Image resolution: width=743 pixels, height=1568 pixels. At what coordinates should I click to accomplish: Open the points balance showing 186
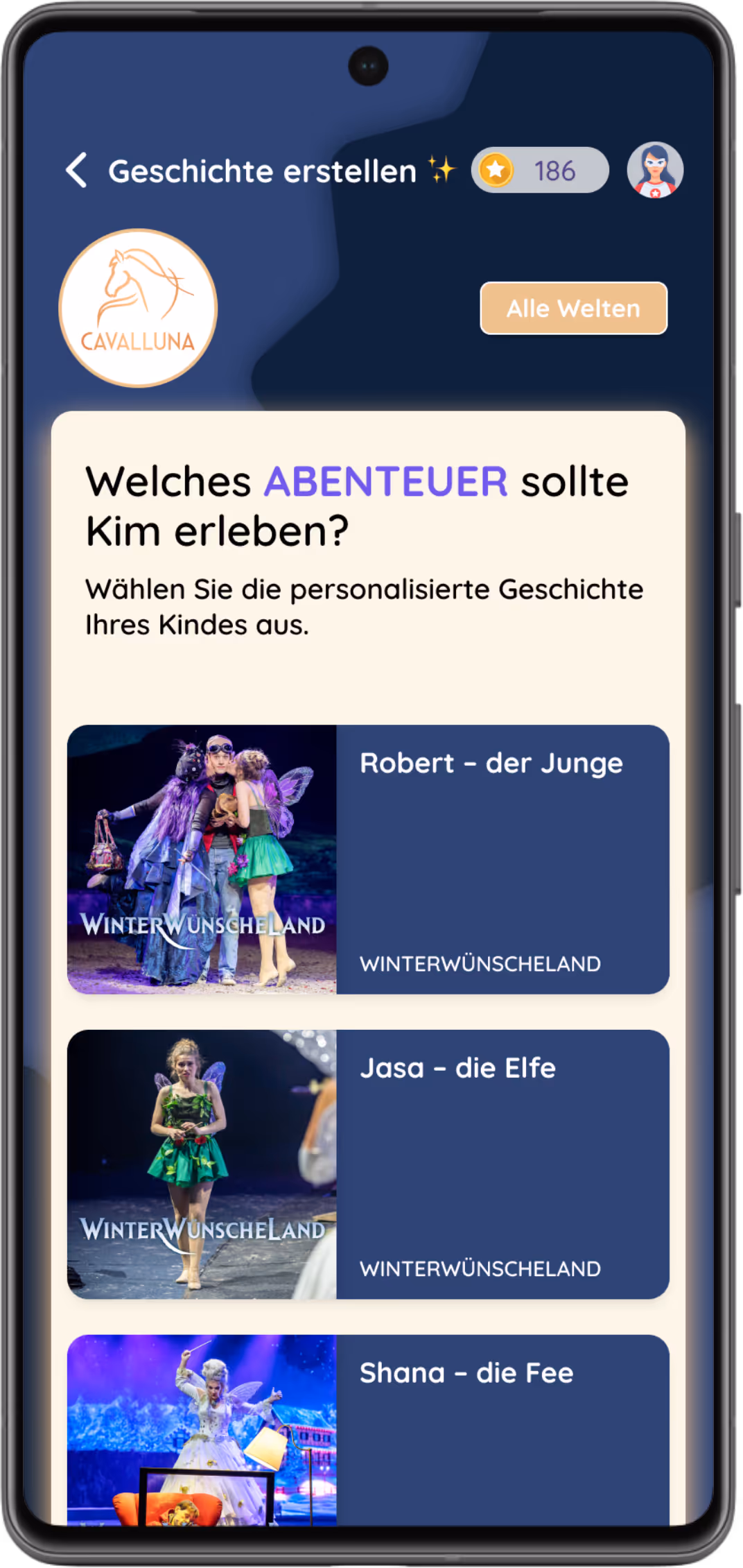[541, 169]
